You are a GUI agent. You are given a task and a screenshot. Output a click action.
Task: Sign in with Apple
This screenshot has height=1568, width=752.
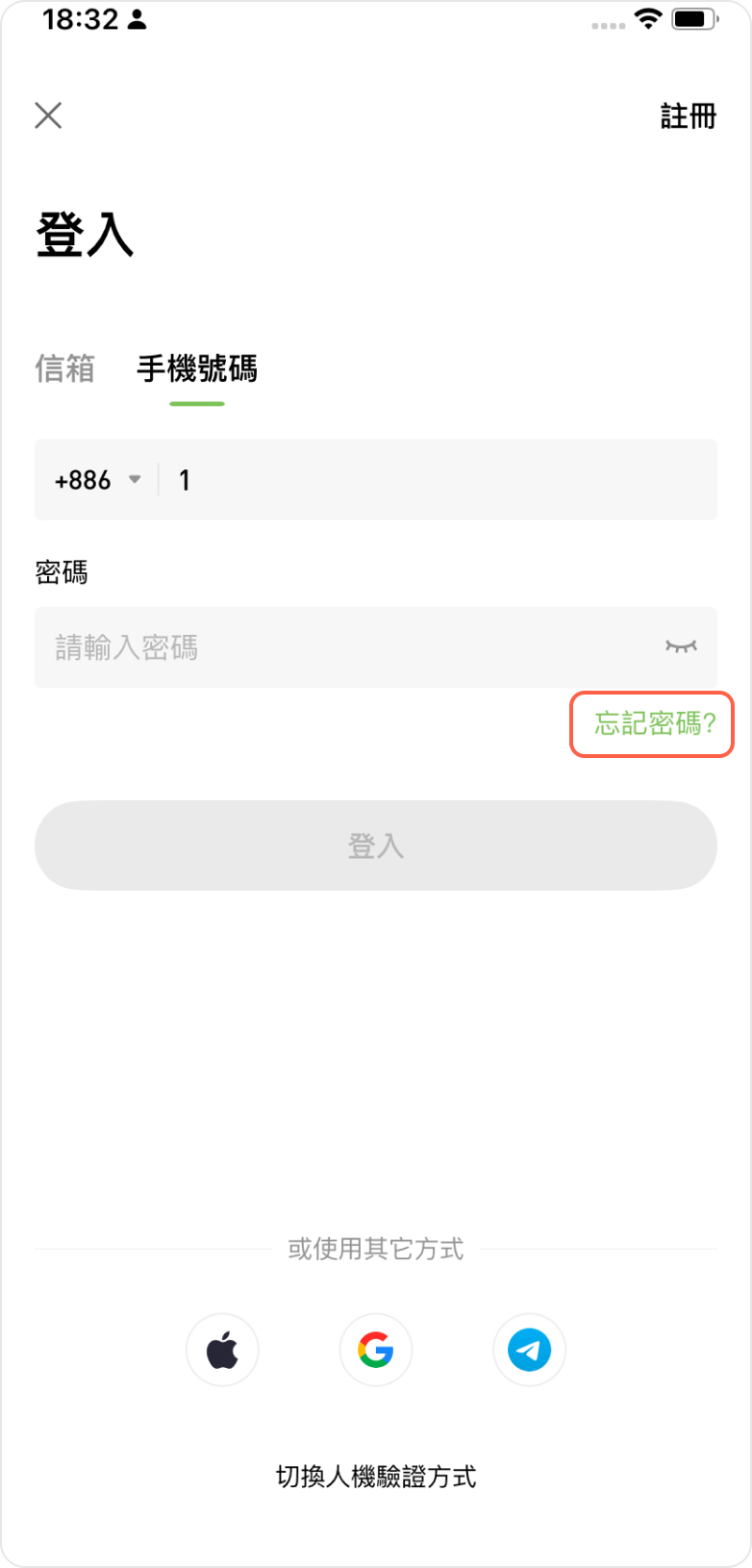222,1350
